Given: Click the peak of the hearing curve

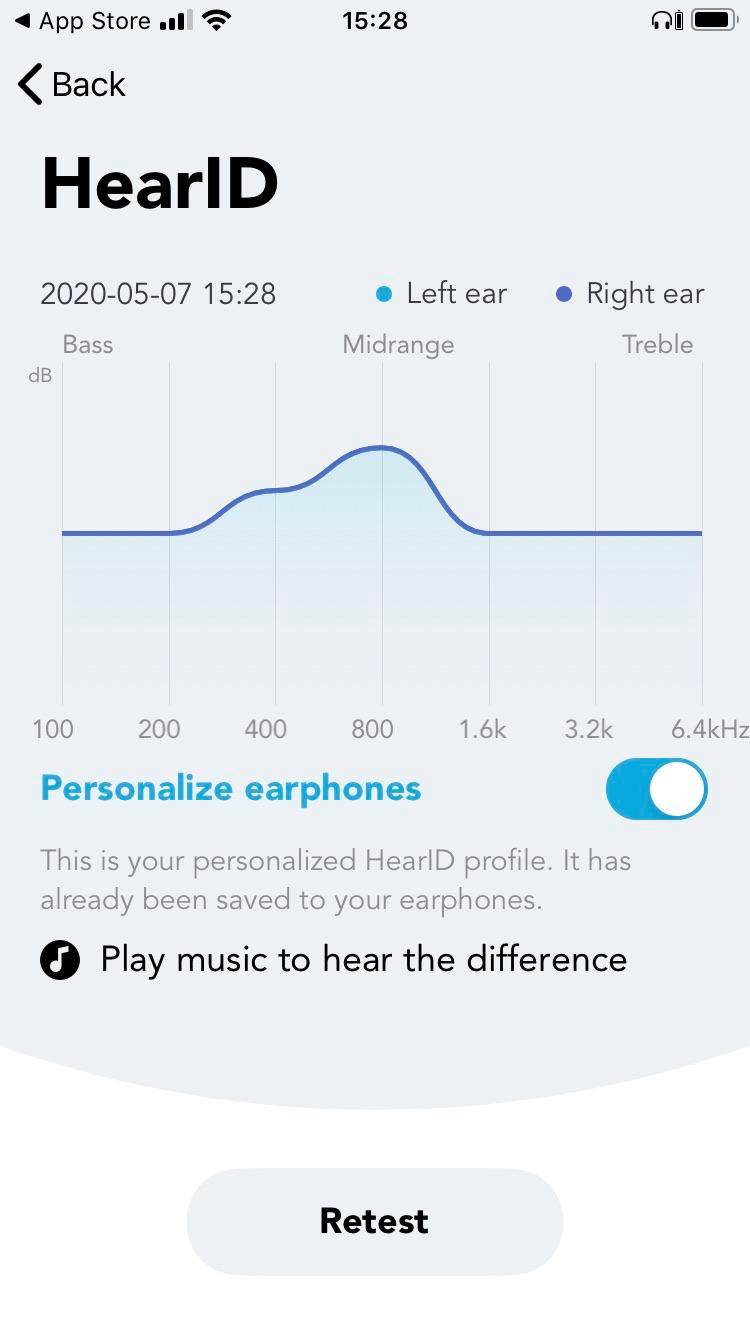Looking at the screenshot, I should (x=381, y=448).
